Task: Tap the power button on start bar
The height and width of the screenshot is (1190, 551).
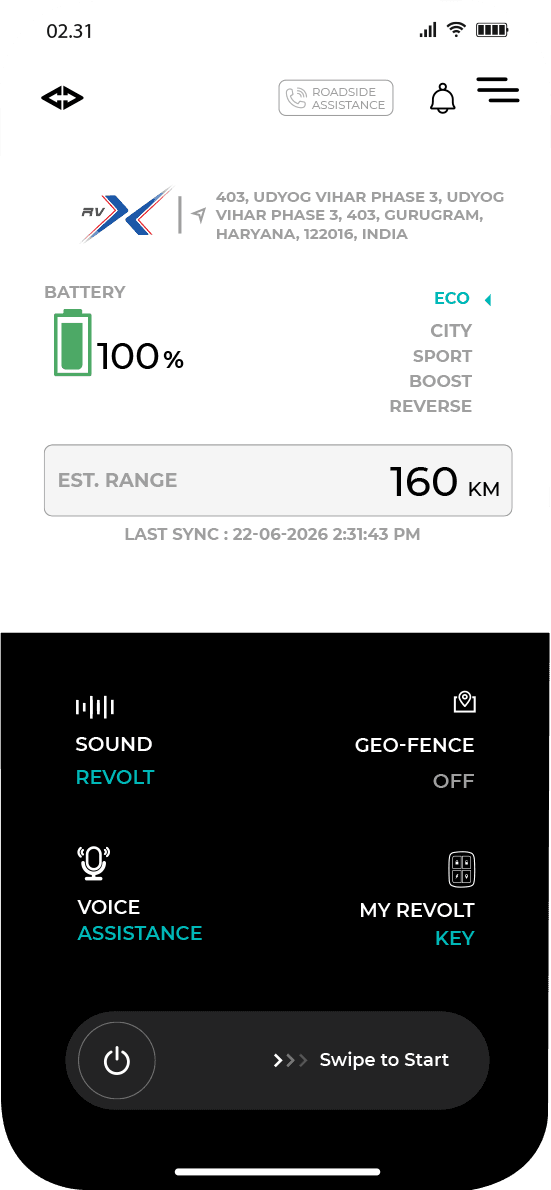Action: (x=117, y=1060)
